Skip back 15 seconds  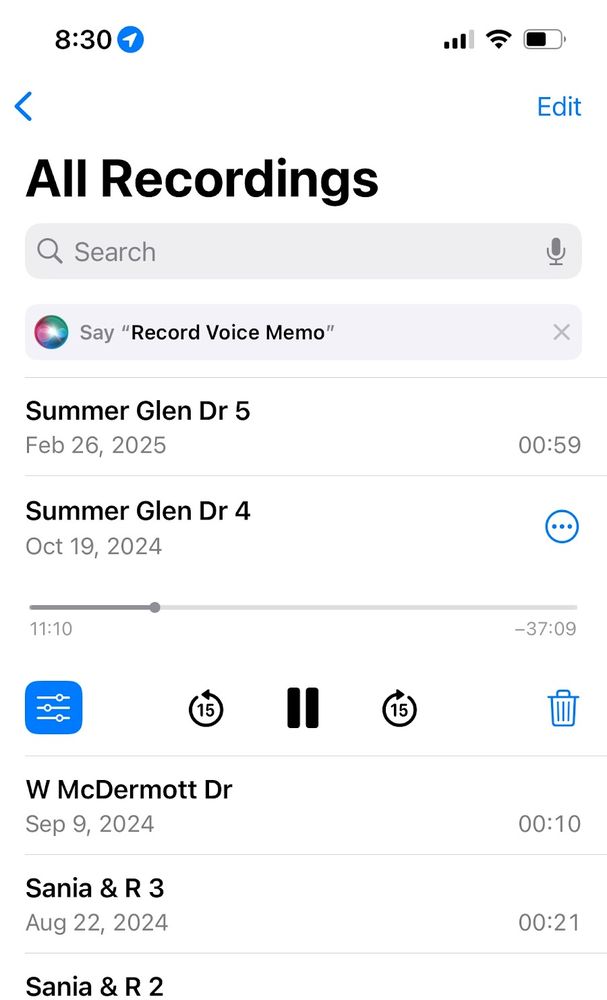(x=206, y=709)
